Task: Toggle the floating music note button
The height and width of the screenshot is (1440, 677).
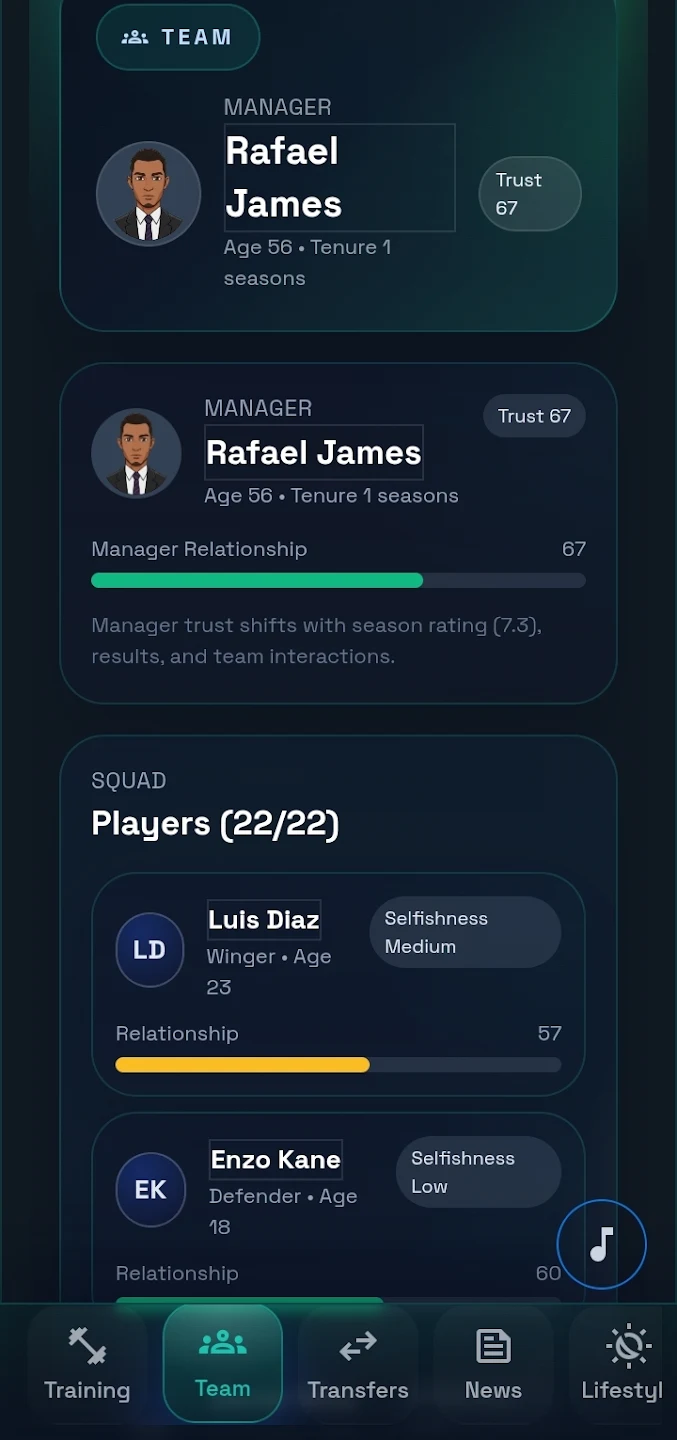Action: point(601,1244)
